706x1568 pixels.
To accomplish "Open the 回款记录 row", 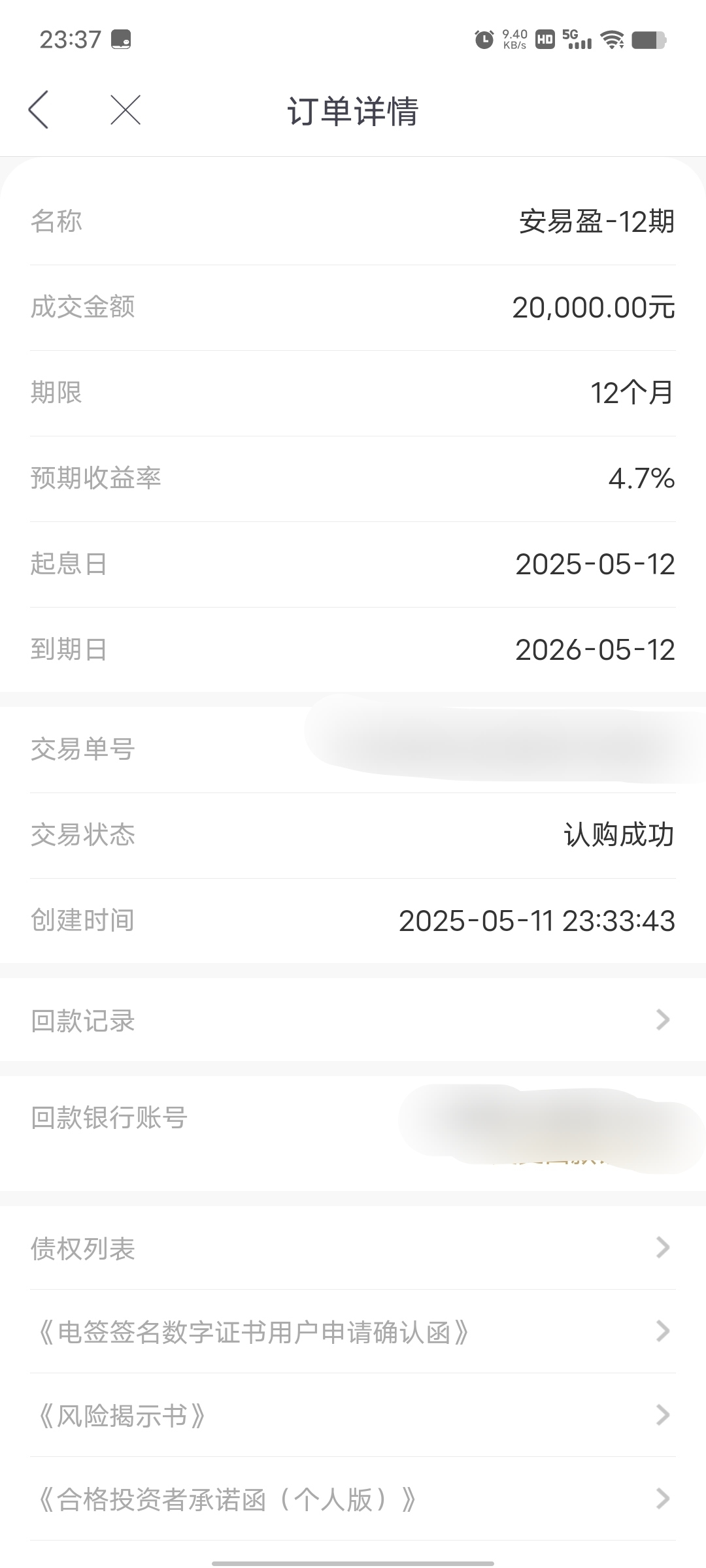I will tap(353, 1021).
